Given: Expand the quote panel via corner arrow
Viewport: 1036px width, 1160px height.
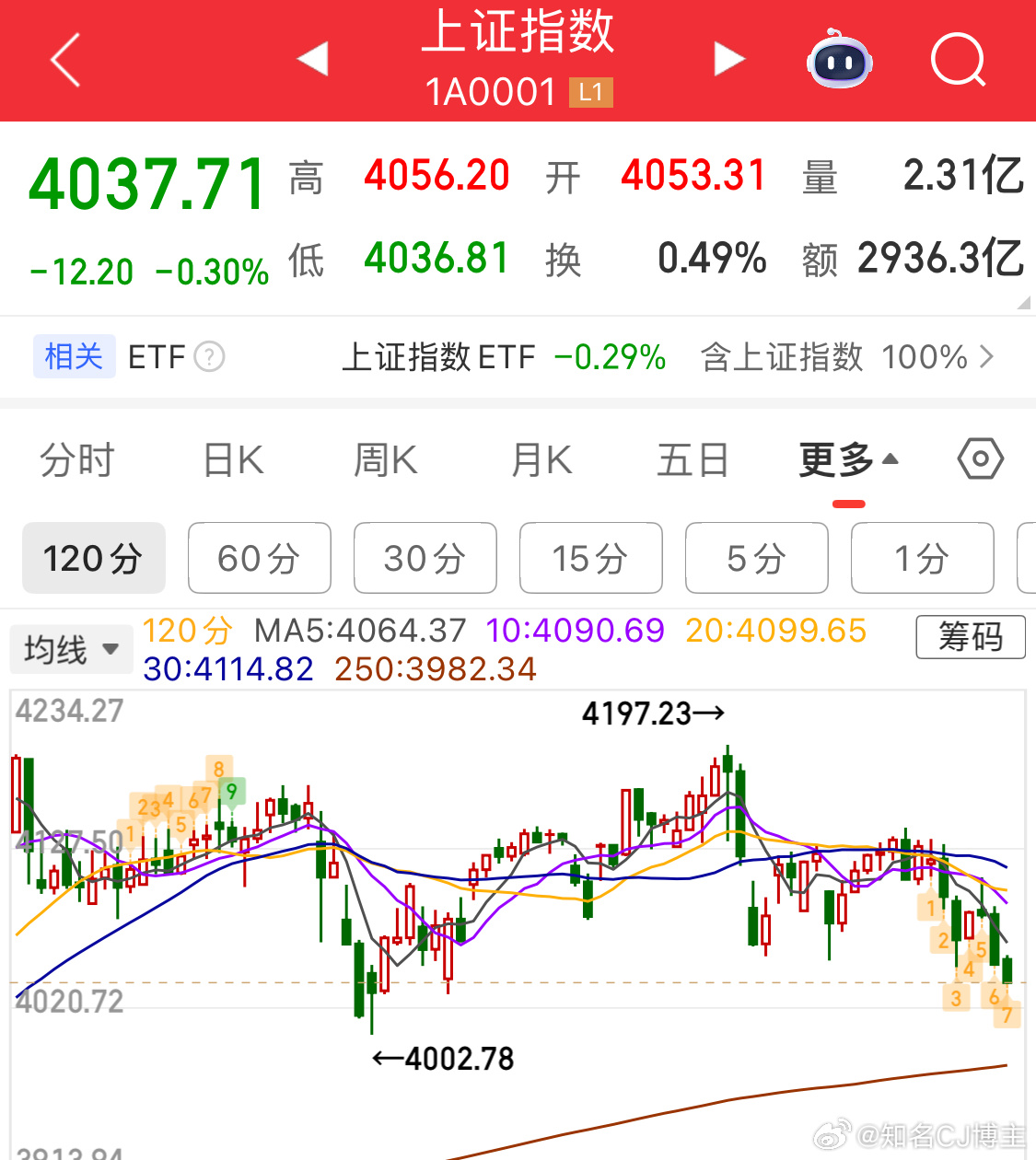Looking at the screenshot, I should click(1022, 301).
